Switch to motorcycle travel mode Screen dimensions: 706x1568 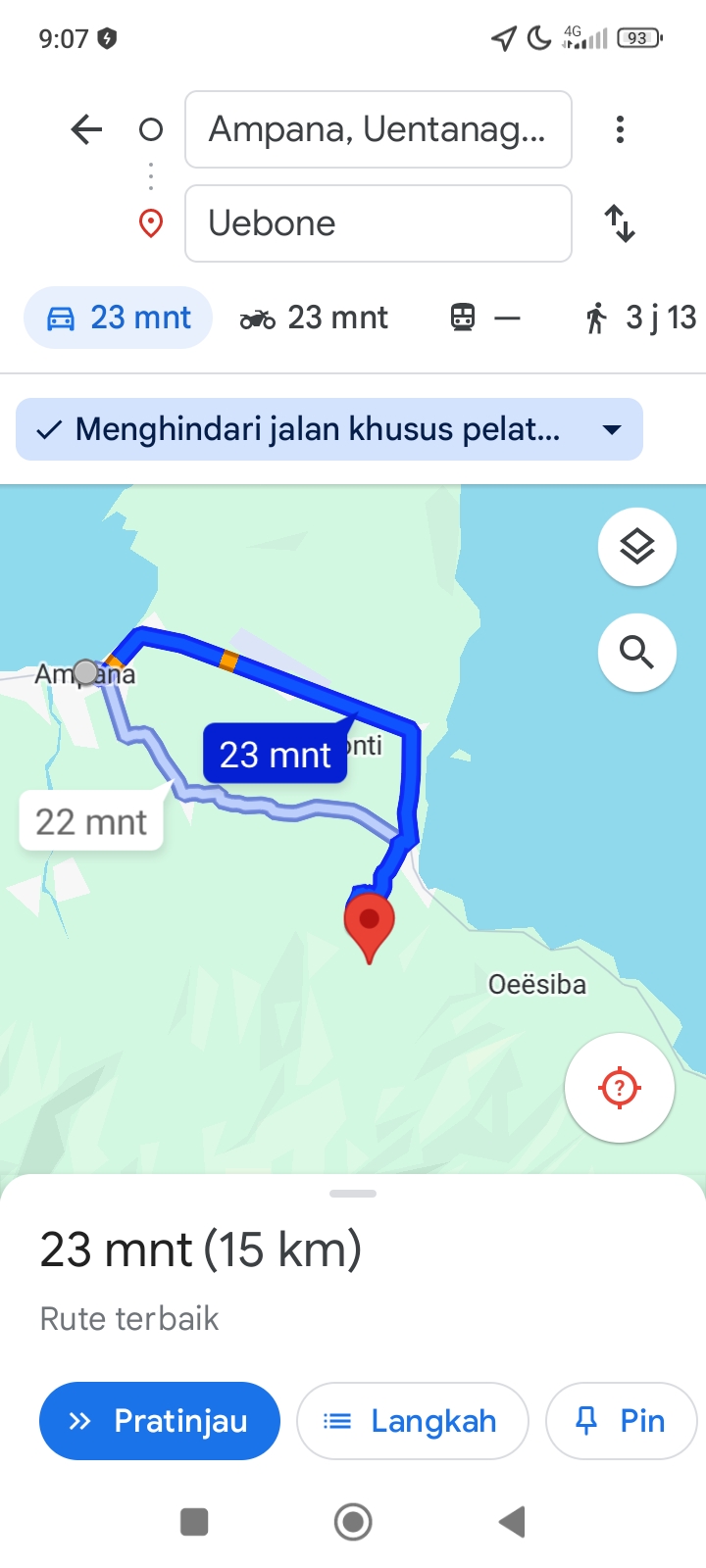[x=314, y=318]
